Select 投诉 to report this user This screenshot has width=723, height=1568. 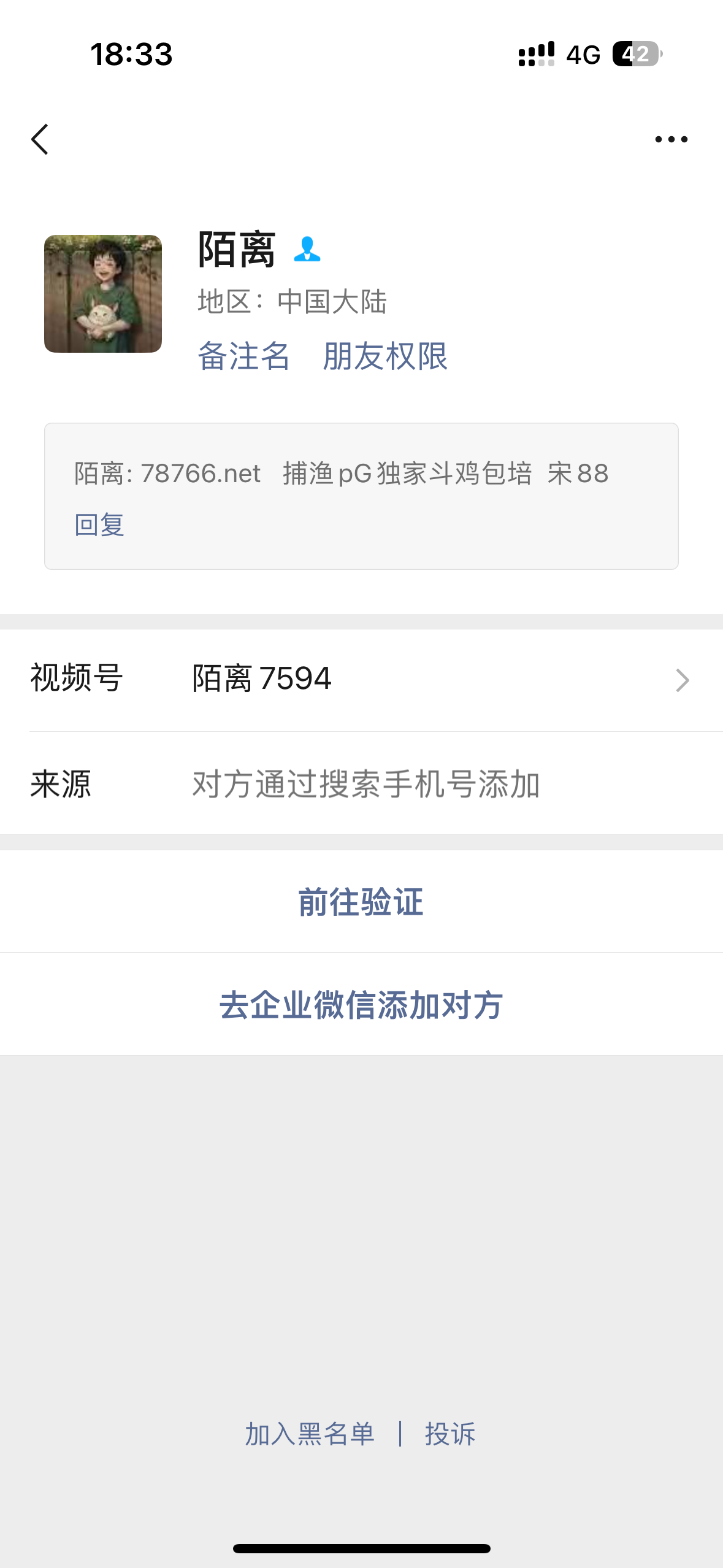[449, 1433]
